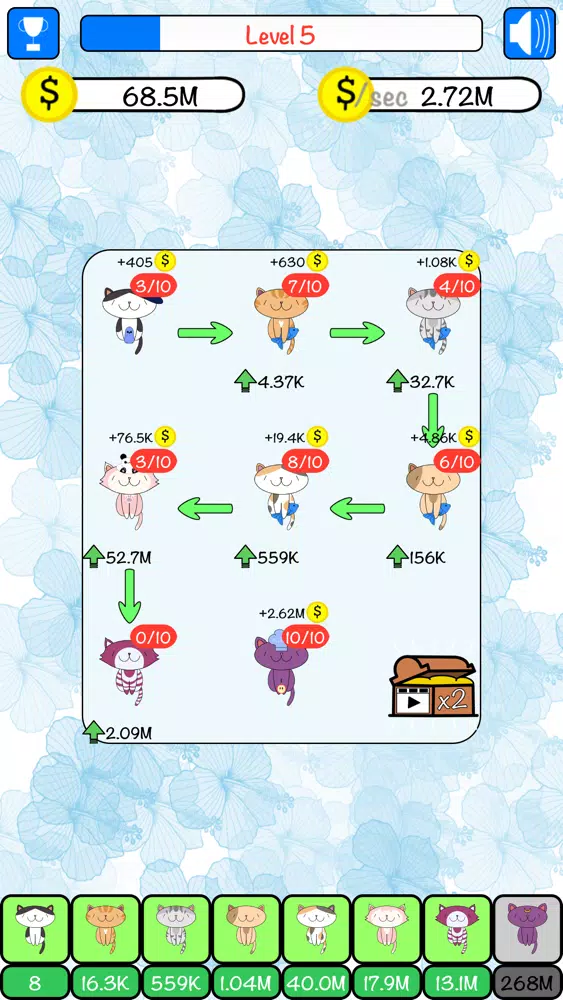The height and width of the screenshot is (1000, 563).
Task: Buy the pink cat for 17.9M
Action: (x=387, y=947)
